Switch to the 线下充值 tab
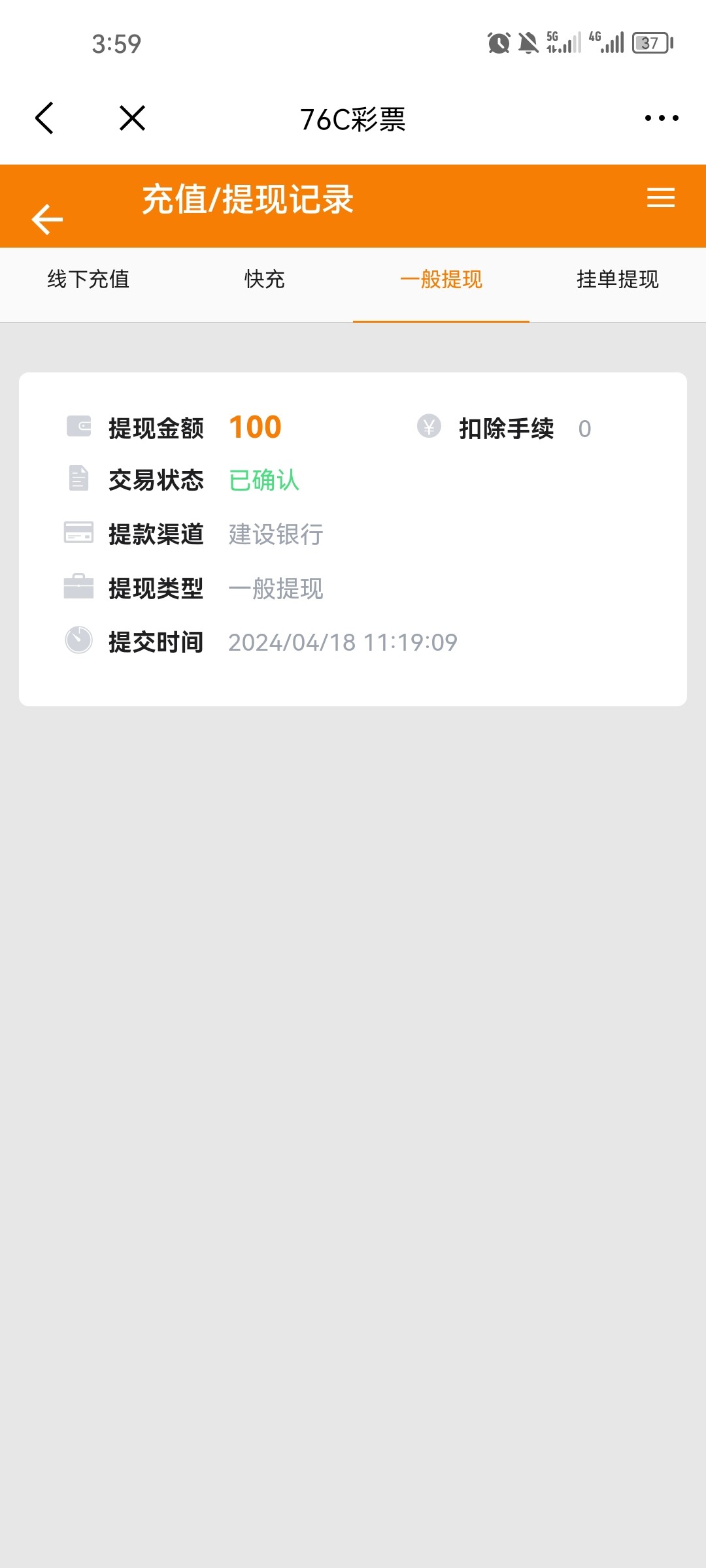This screenshot has height=1568, width=706. (x=88, y=280)
